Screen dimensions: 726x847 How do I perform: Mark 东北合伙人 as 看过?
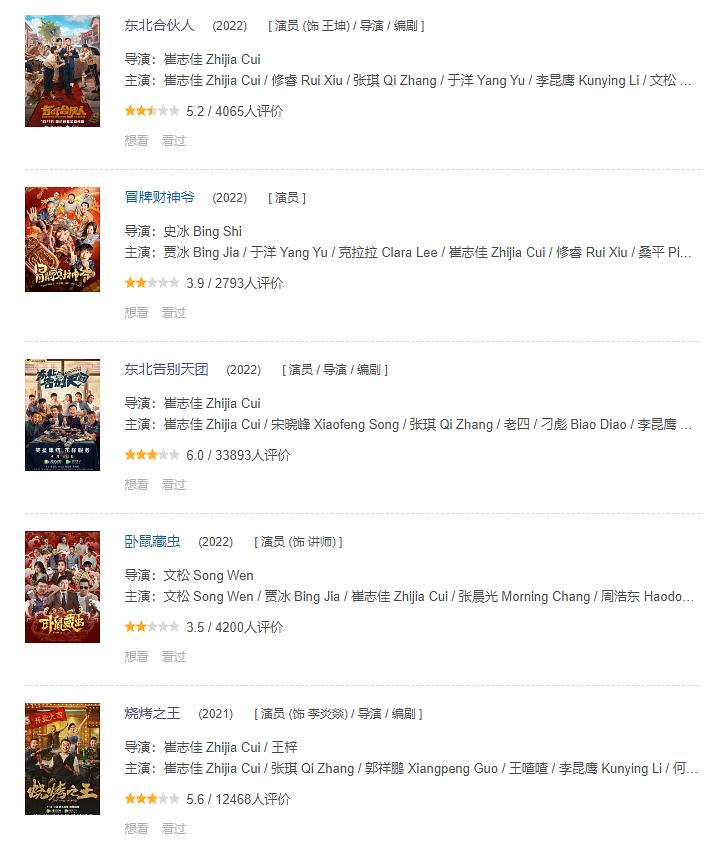(174, 141)
